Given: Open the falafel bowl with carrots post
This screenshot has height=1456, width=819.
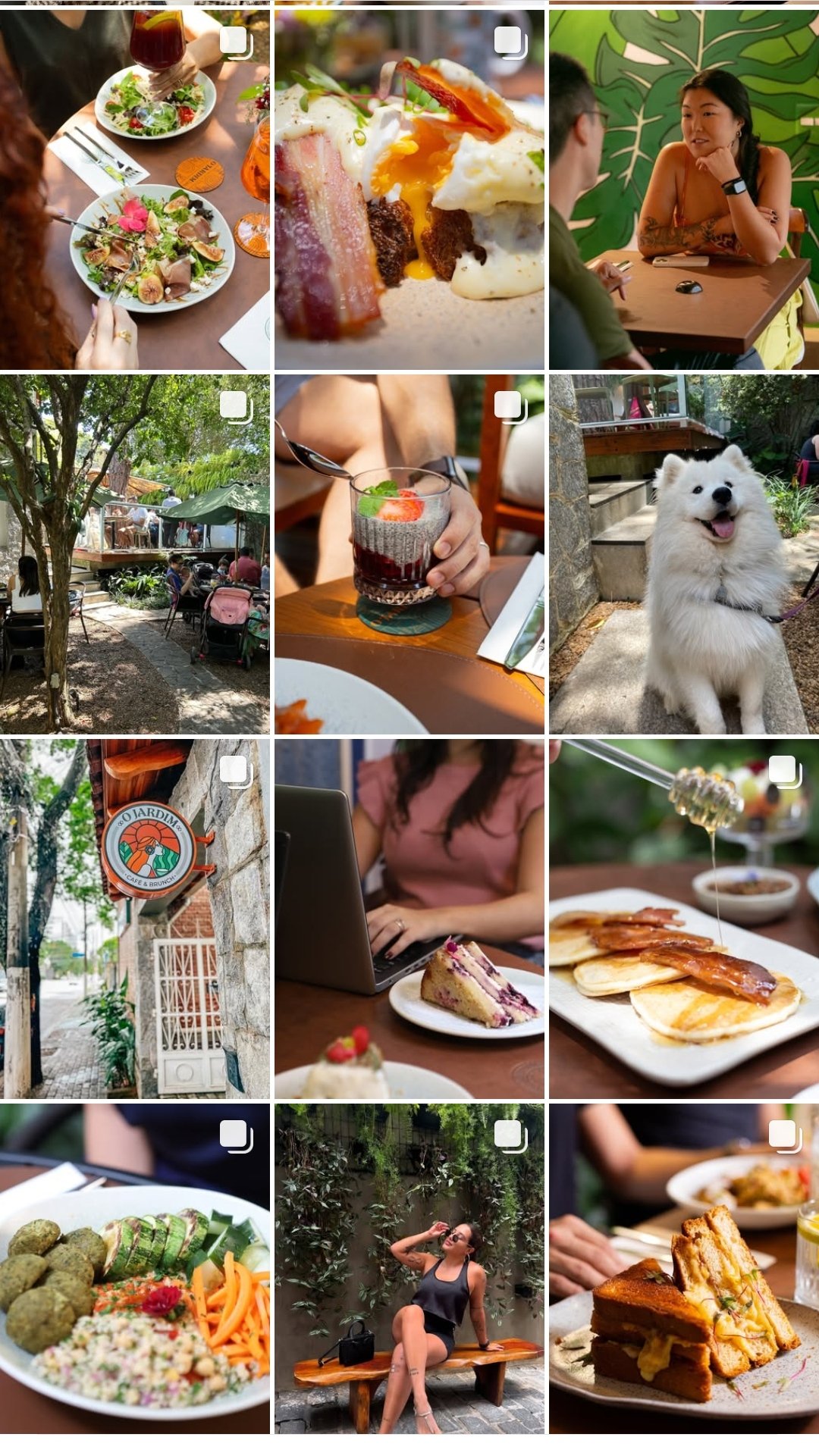Looking at the screenshot, I should [x=134, y=1267].
